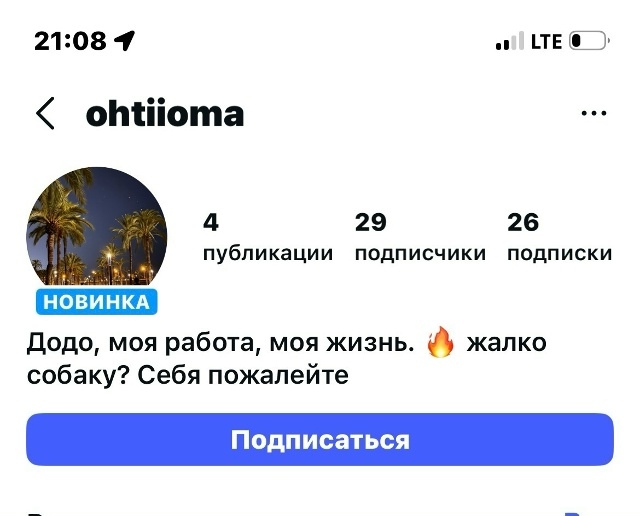The image size is (640, 516).
Task: Tap the Подписаться button
Action: click(320, 440)
